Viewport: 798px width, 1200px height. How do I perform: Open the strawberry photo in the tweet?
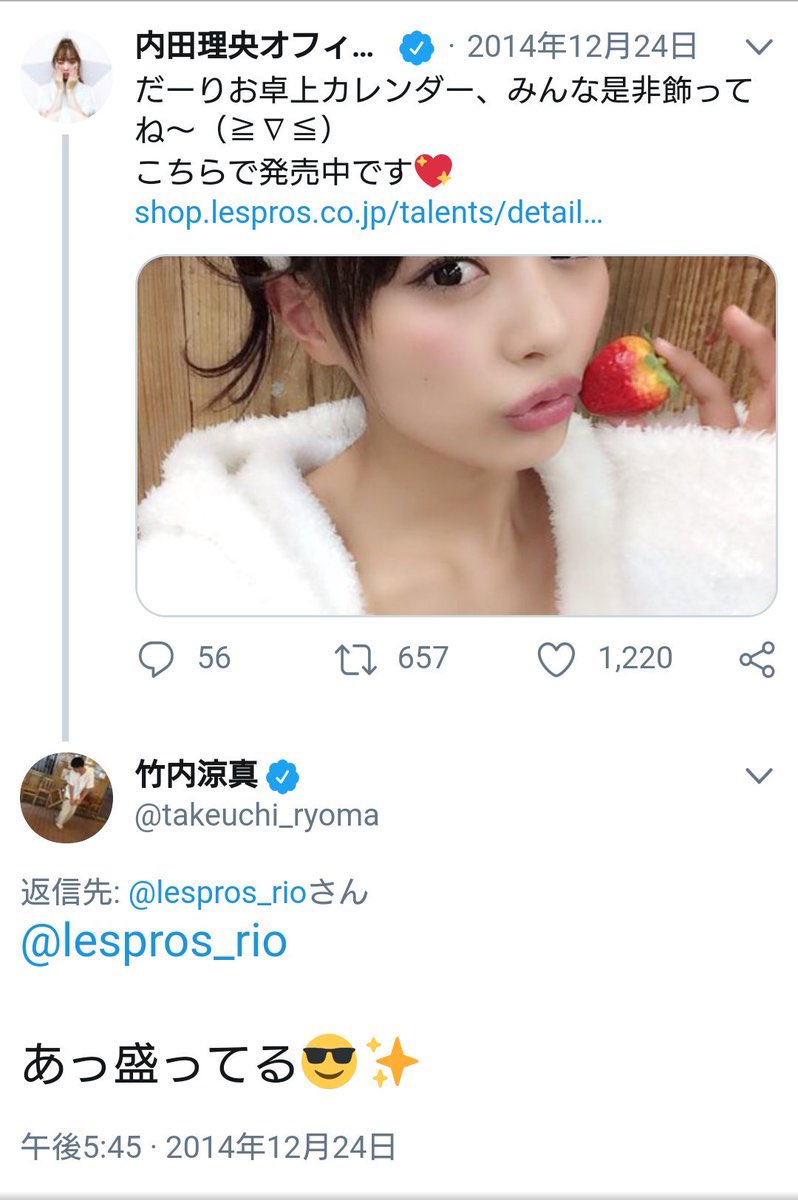click(456, 435)
